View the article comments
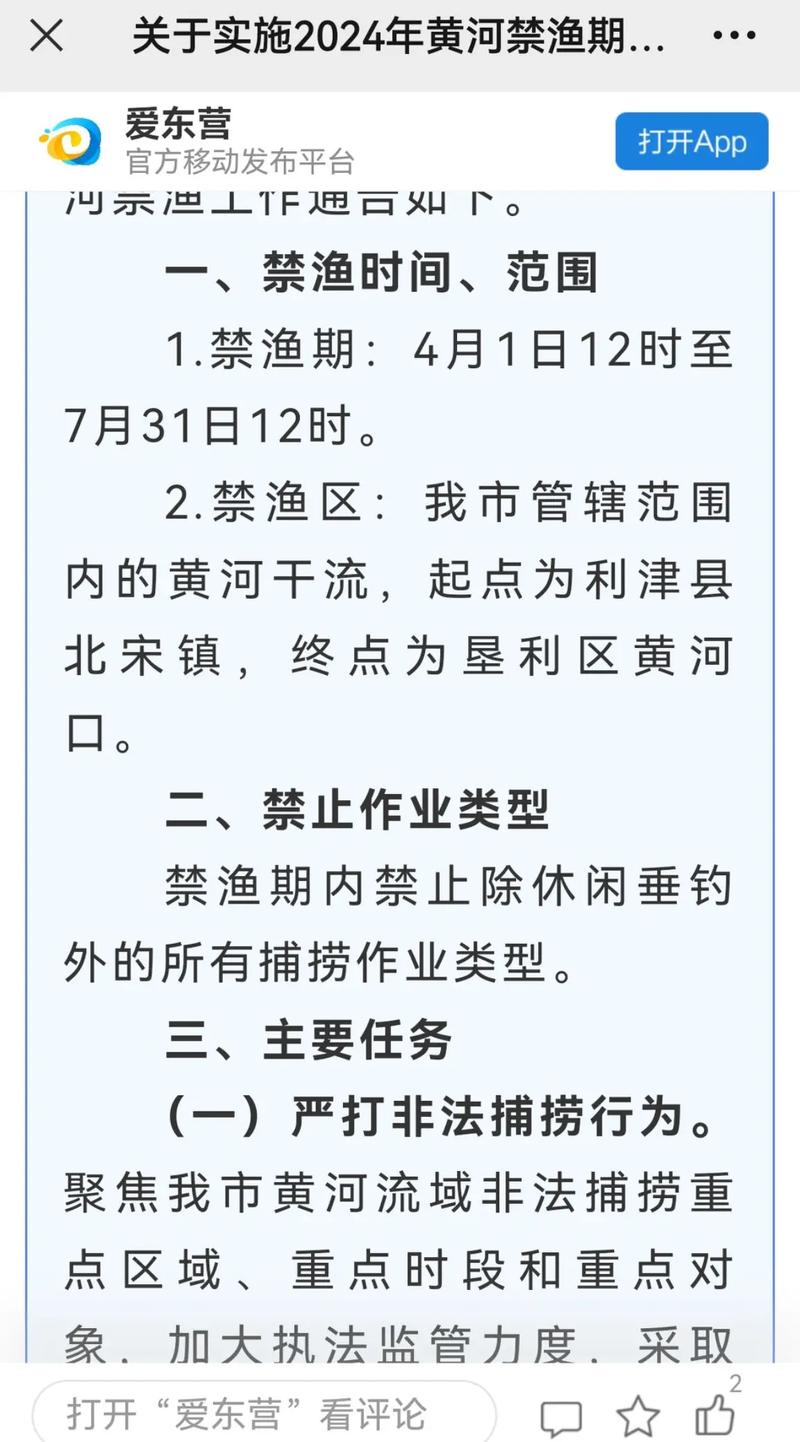This screenshot has width=800, height=1442. point(561,1417)
